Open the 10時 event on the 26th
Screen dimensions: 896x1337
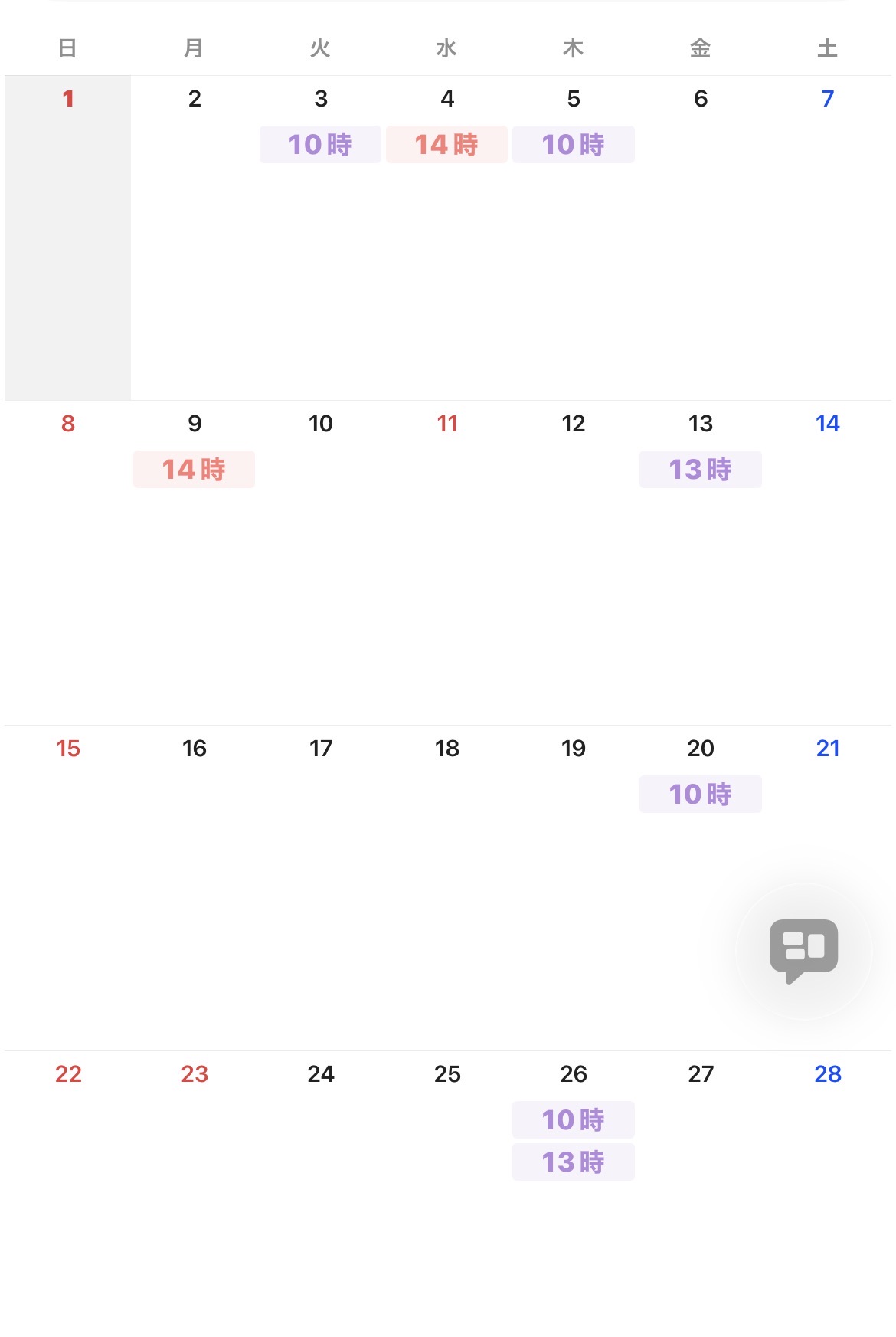573,1119
